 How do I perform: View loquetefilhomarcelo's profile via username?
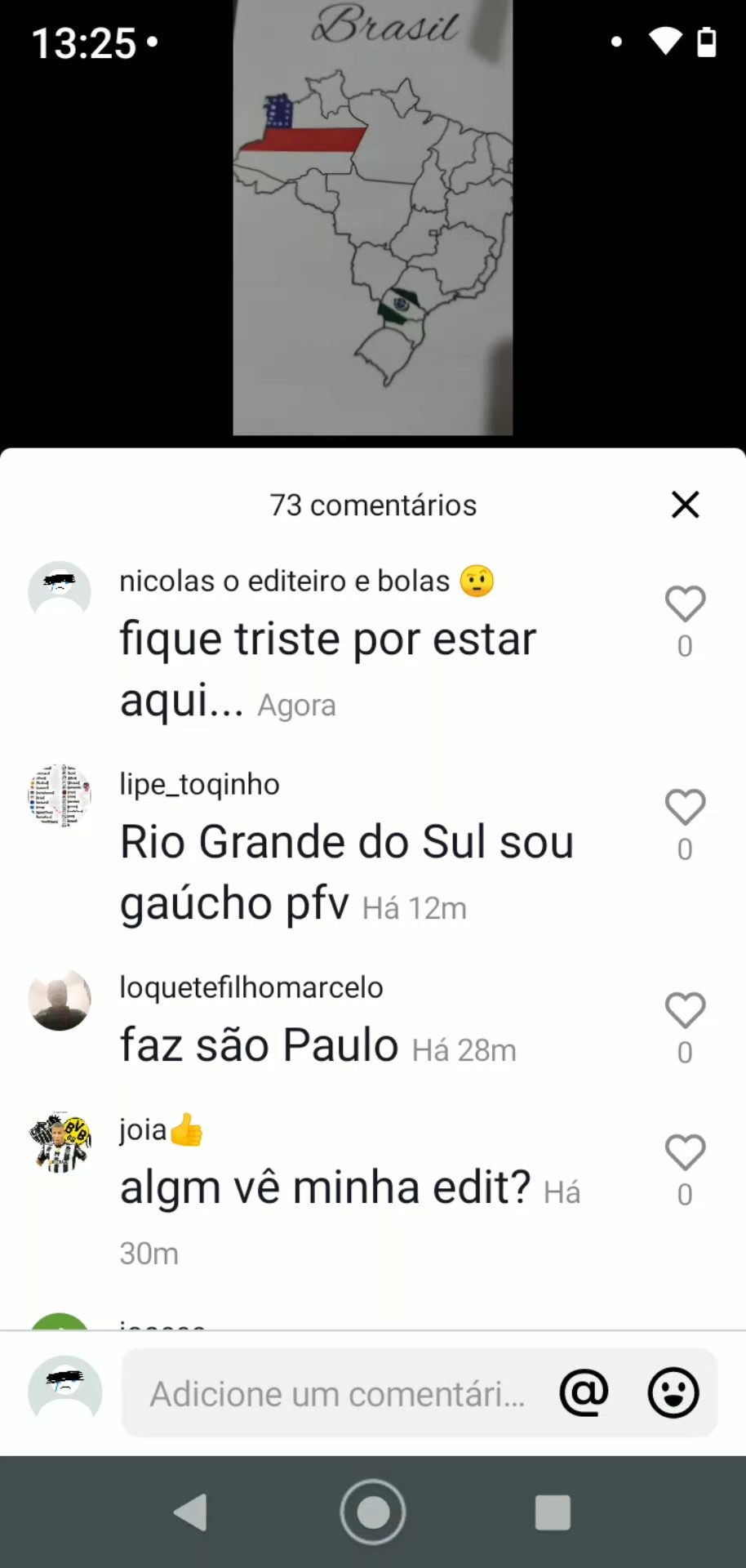pos(251,987)
